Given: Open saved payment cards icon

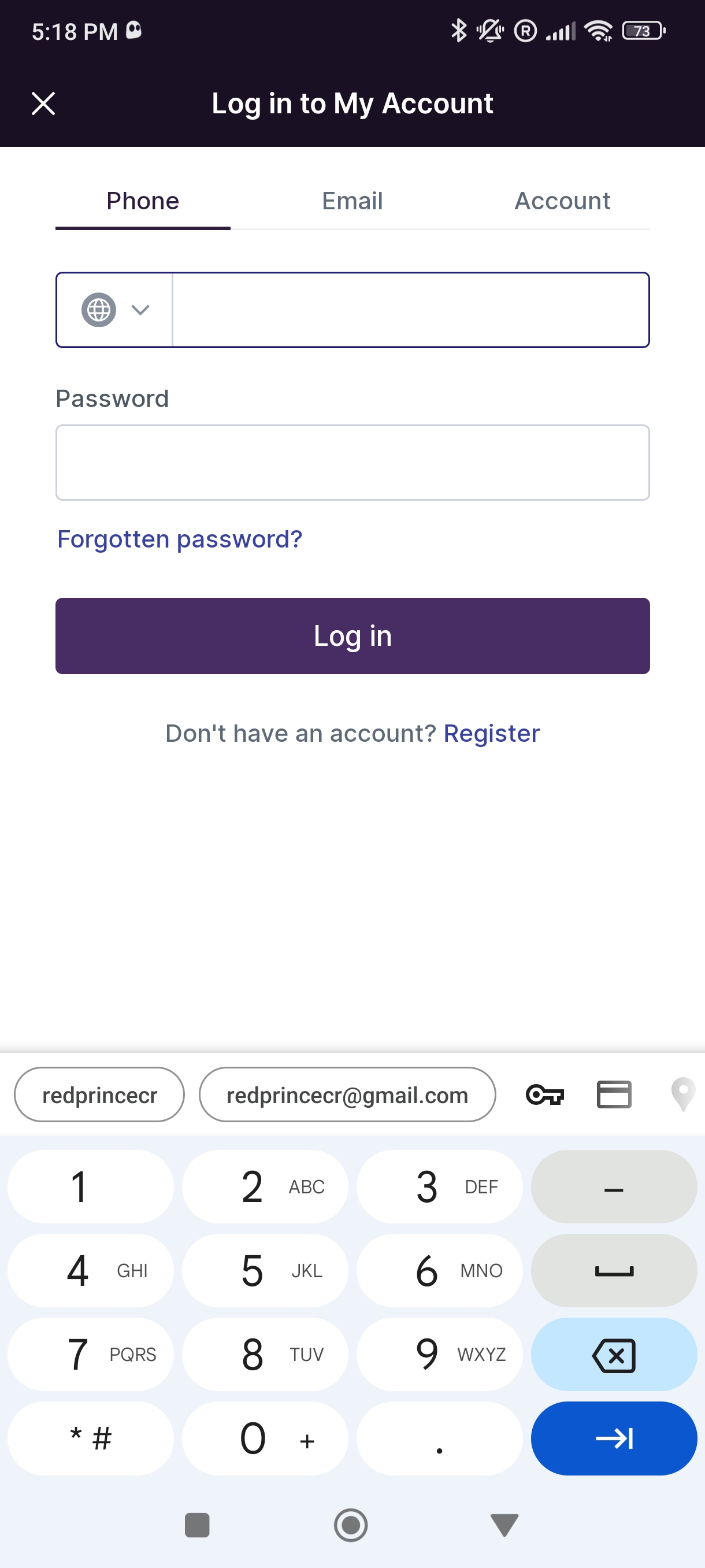Looking at the screenshot, I should pyautogui.click(x=614, y=1096).
